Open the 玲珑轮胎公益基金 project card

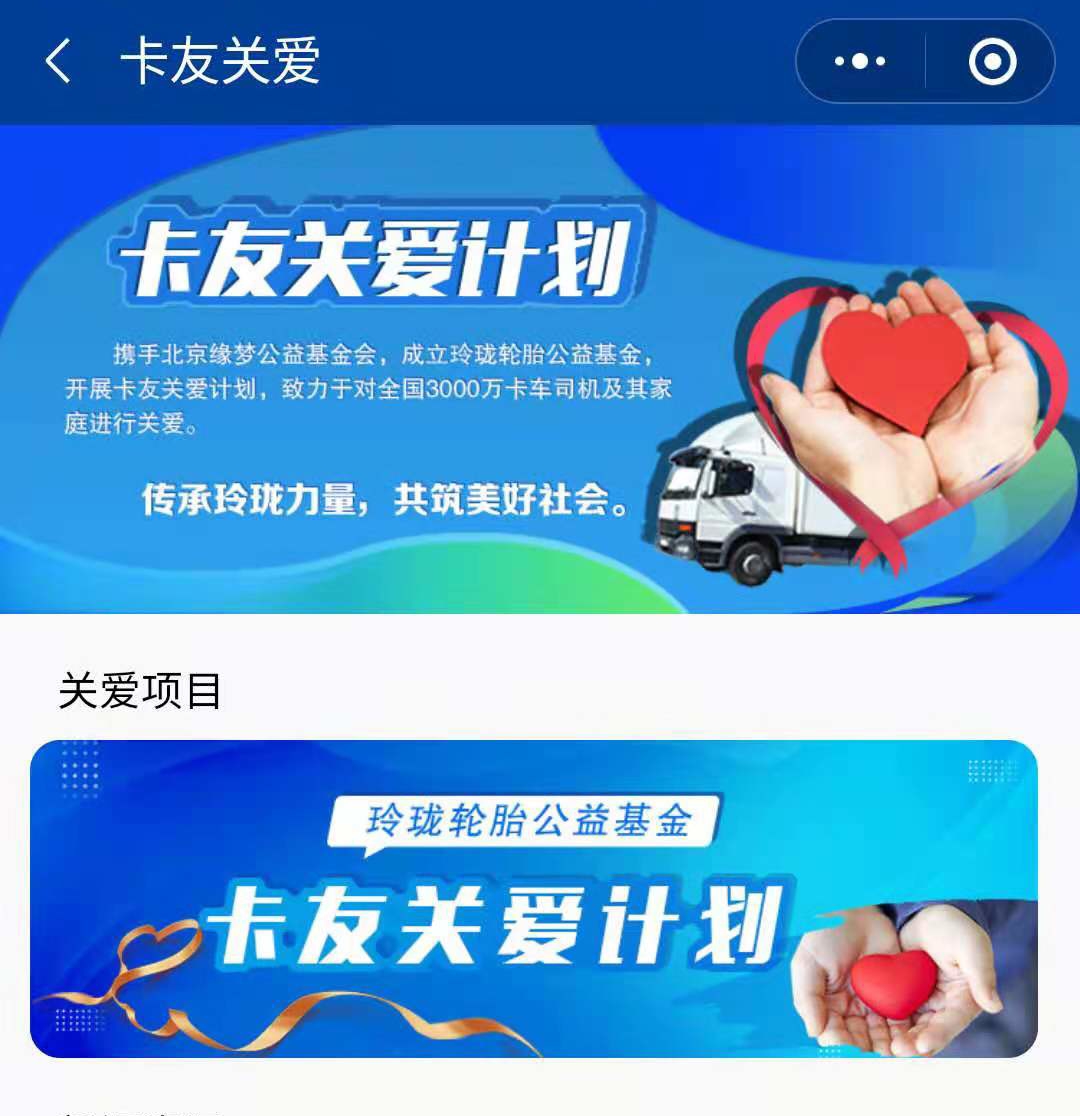[534, 898]
